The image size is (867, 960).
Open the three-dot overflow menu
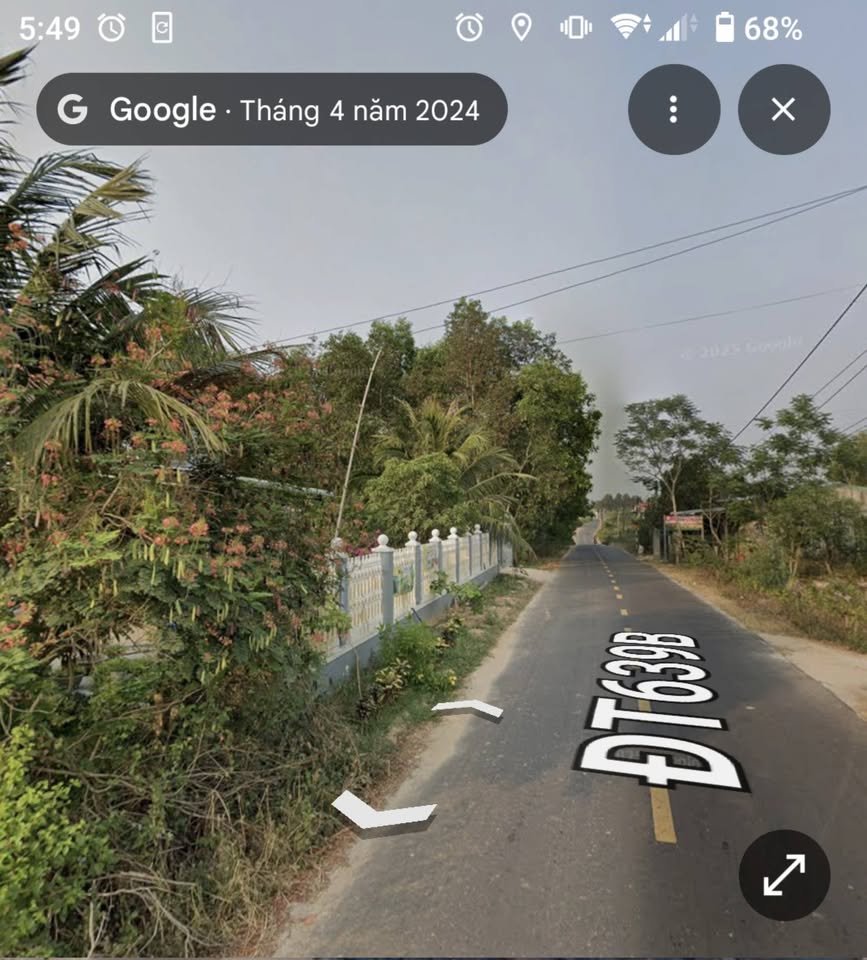(x=673, y=110)
